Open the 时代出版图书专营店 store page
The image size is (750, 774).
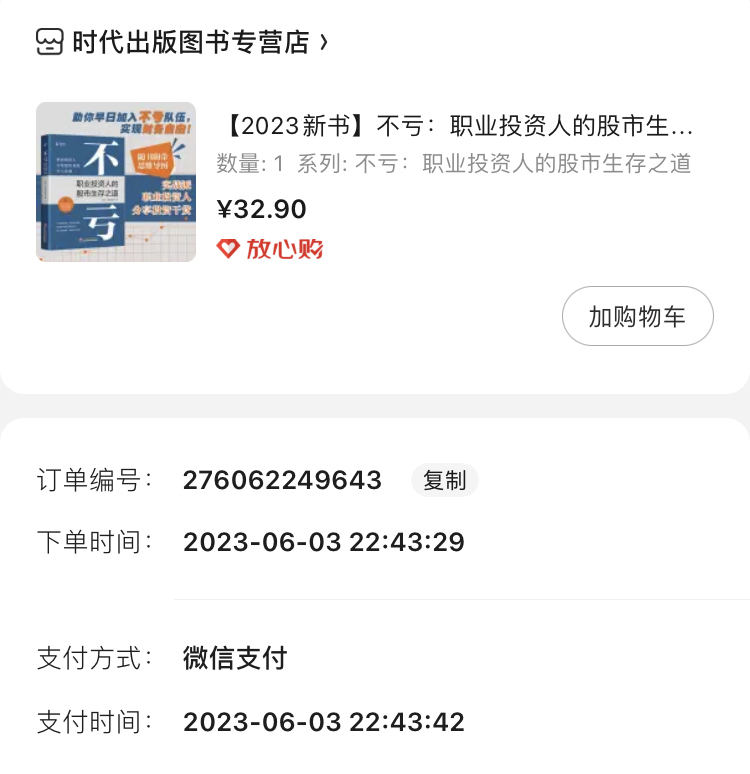(x=190, y=42)
